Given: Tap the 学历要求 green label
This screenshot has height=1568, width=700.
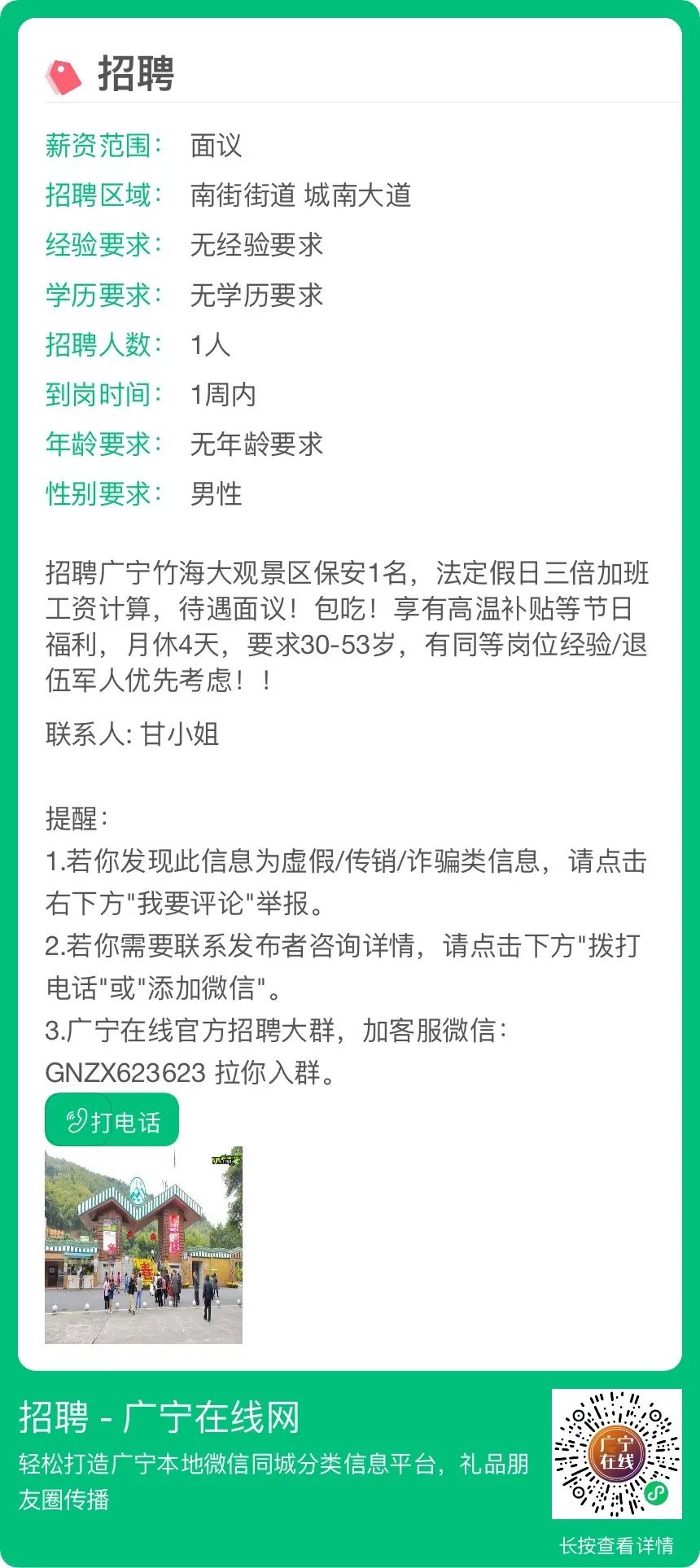Looking at the screenshot, I should 98,295.
